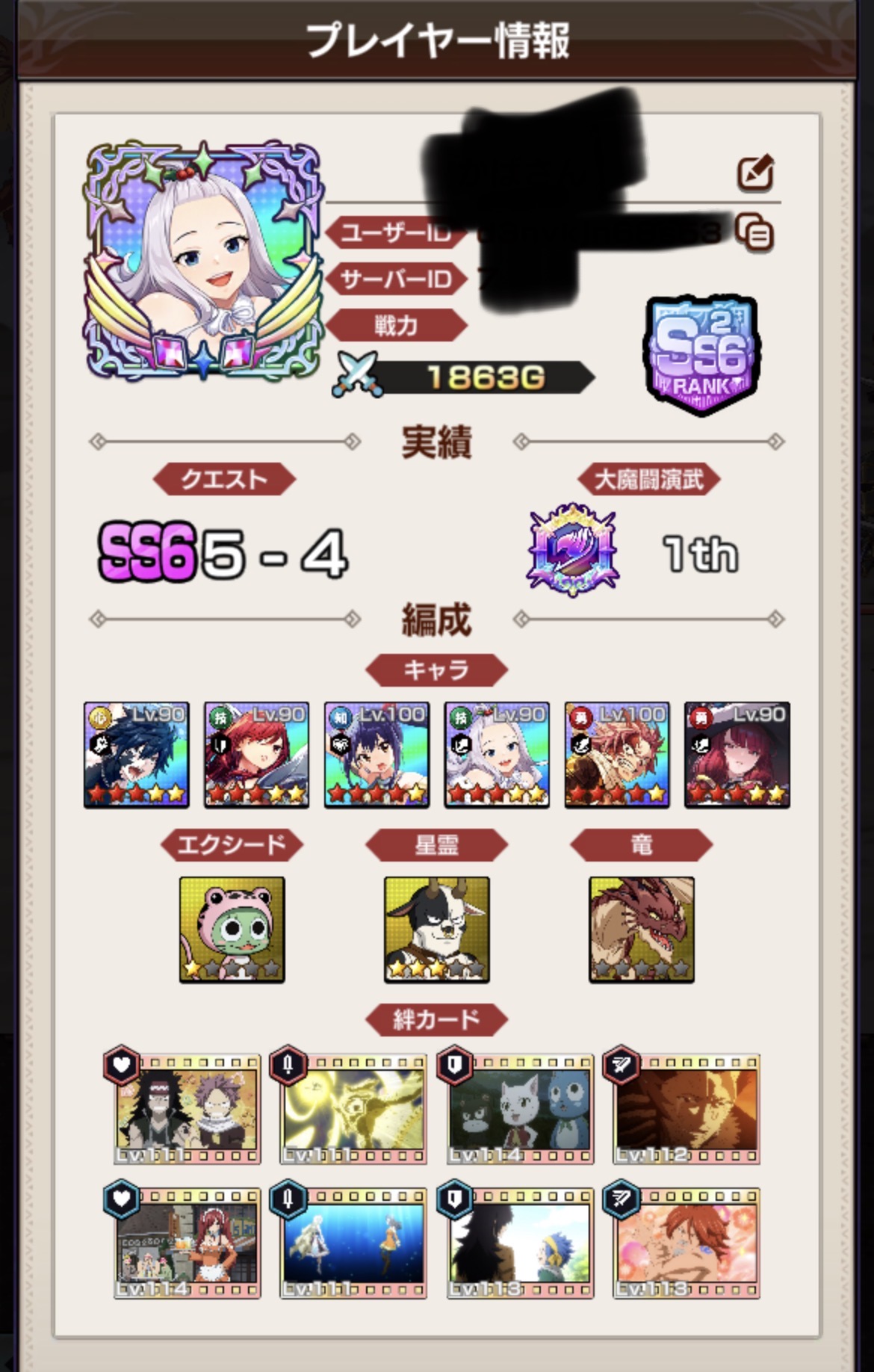View the Erza maid bond card
Image resolution: width=874 pixels, height=1372 pixels.
pyautogui.click(x=186, y=1242)
